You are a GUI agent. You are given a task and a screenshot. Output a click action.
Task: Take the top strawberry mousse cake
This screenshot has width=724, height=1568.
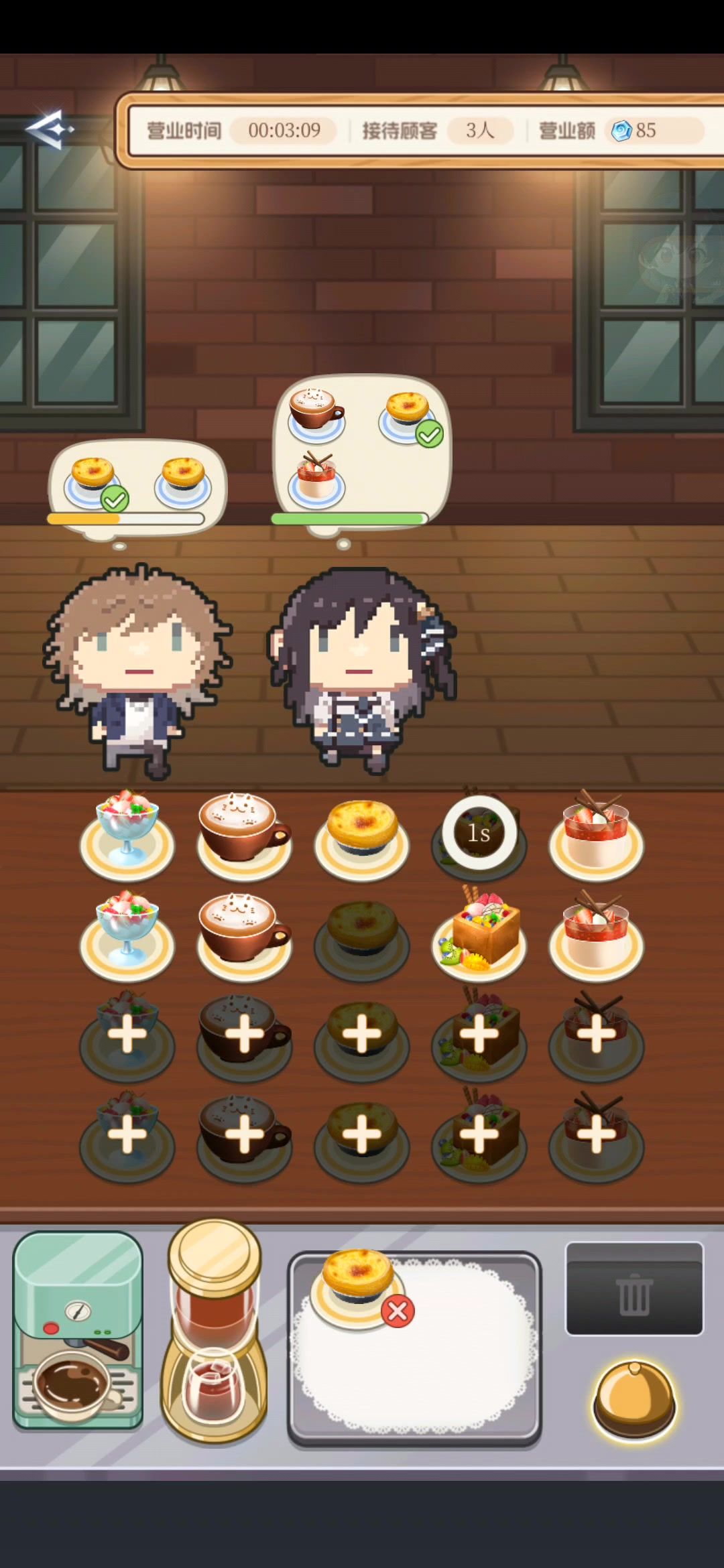pyautogui.click(x=597, y=836)
